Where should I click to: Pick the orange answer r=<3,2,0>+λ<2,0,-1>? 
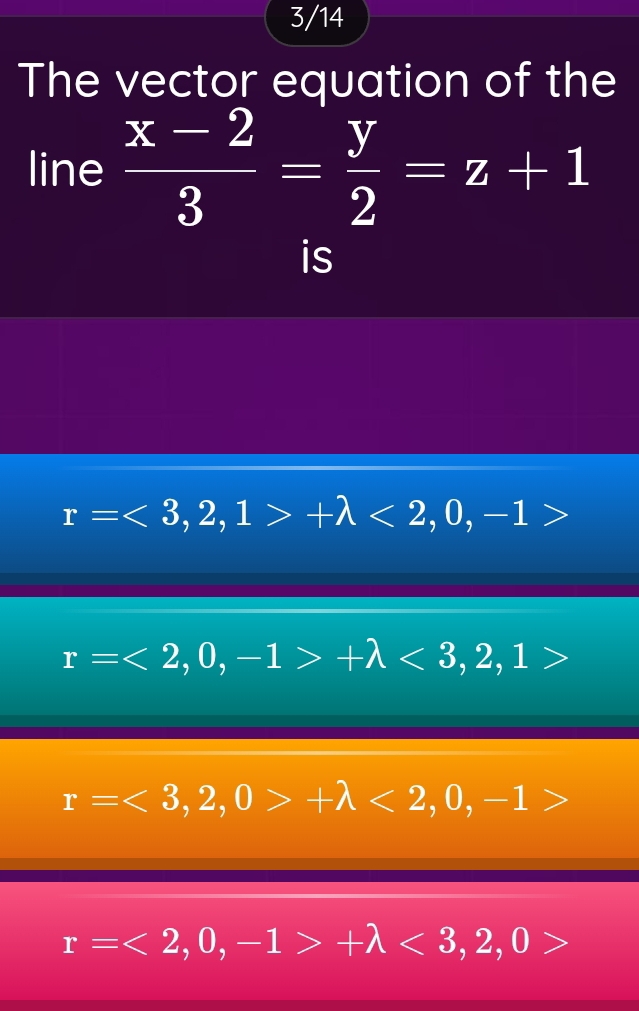[319, 800]
